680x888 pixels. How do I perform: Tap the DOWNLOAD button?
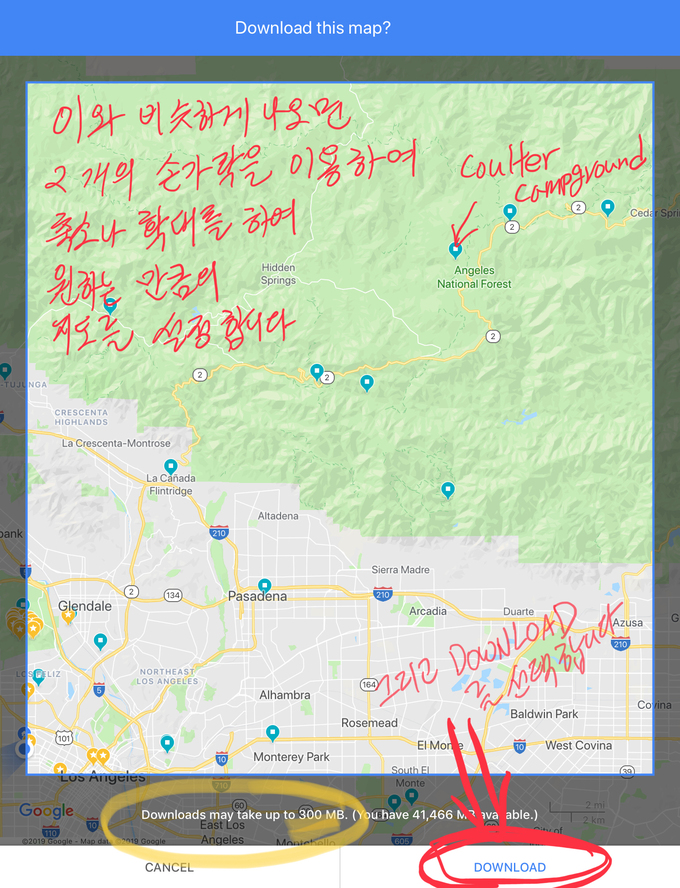510,867
